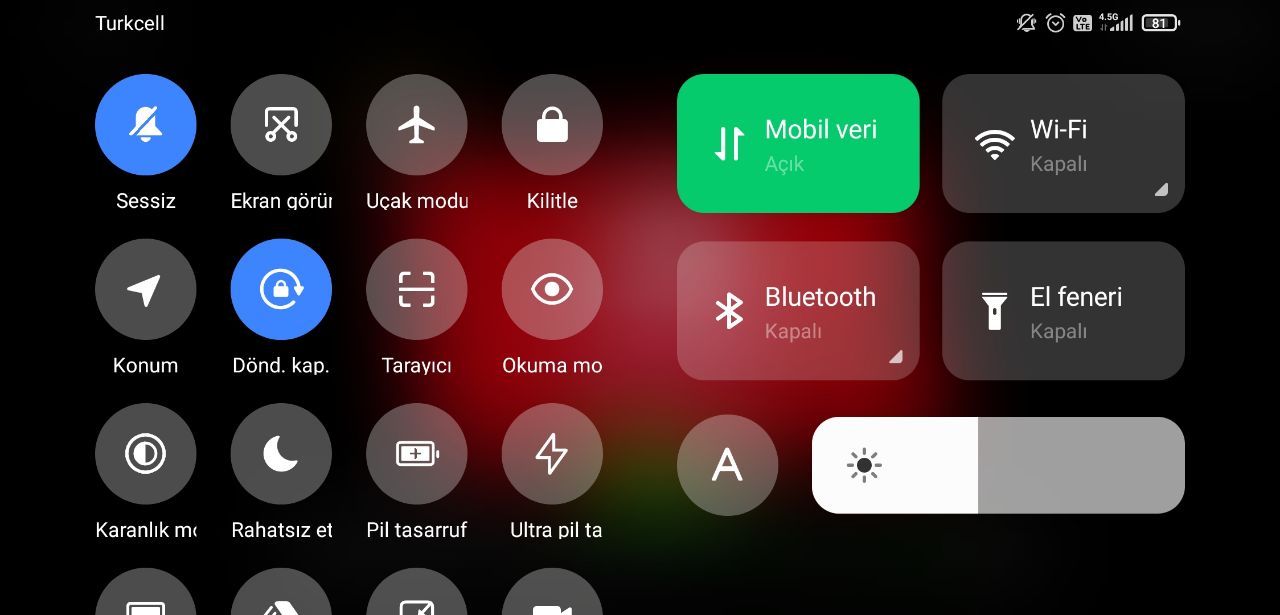Enable Bluetooth

click(798, 310)
